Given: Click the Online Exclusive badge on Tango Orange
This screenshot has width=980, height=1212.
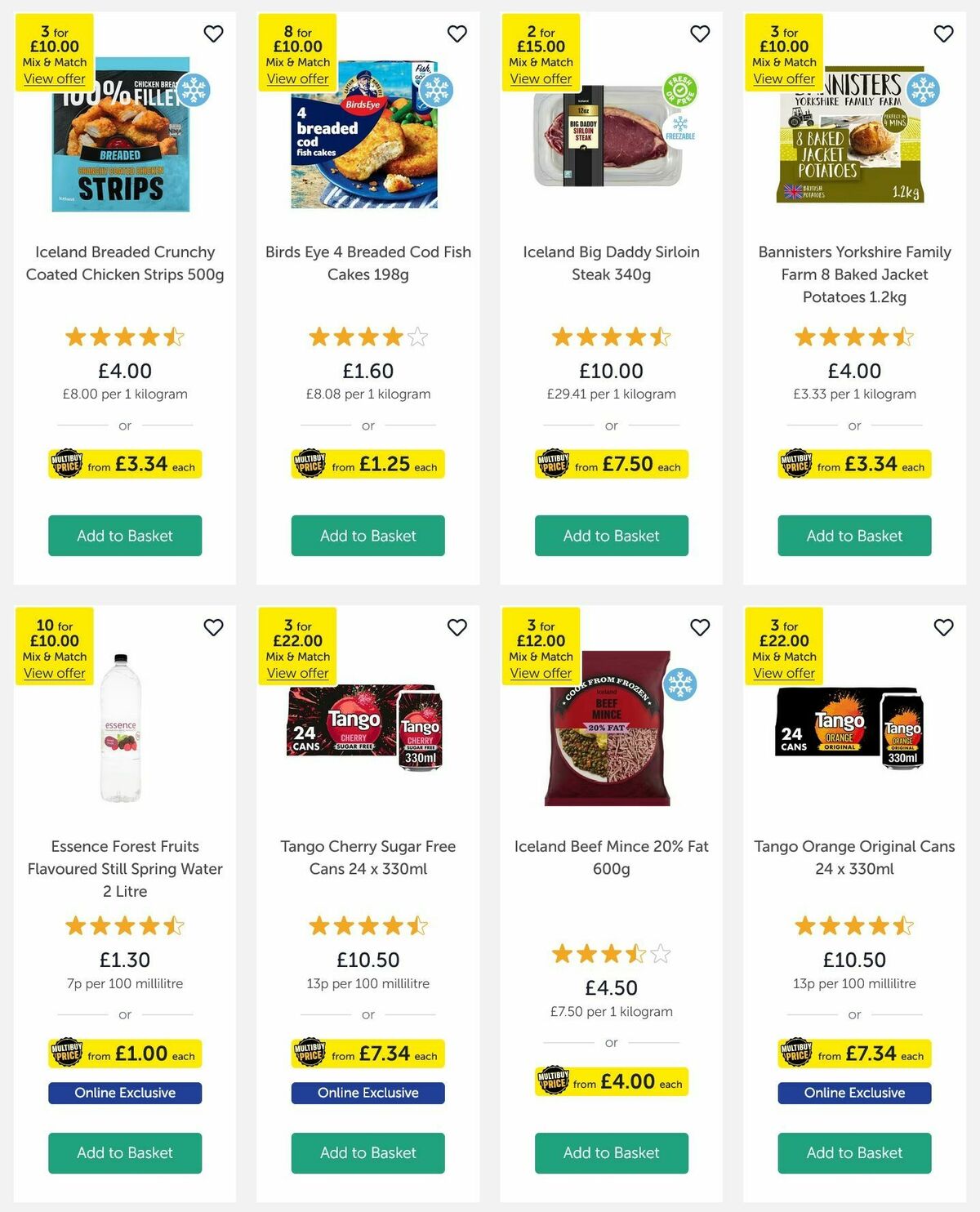Looking at the screenshot, I should point(853,1092).
